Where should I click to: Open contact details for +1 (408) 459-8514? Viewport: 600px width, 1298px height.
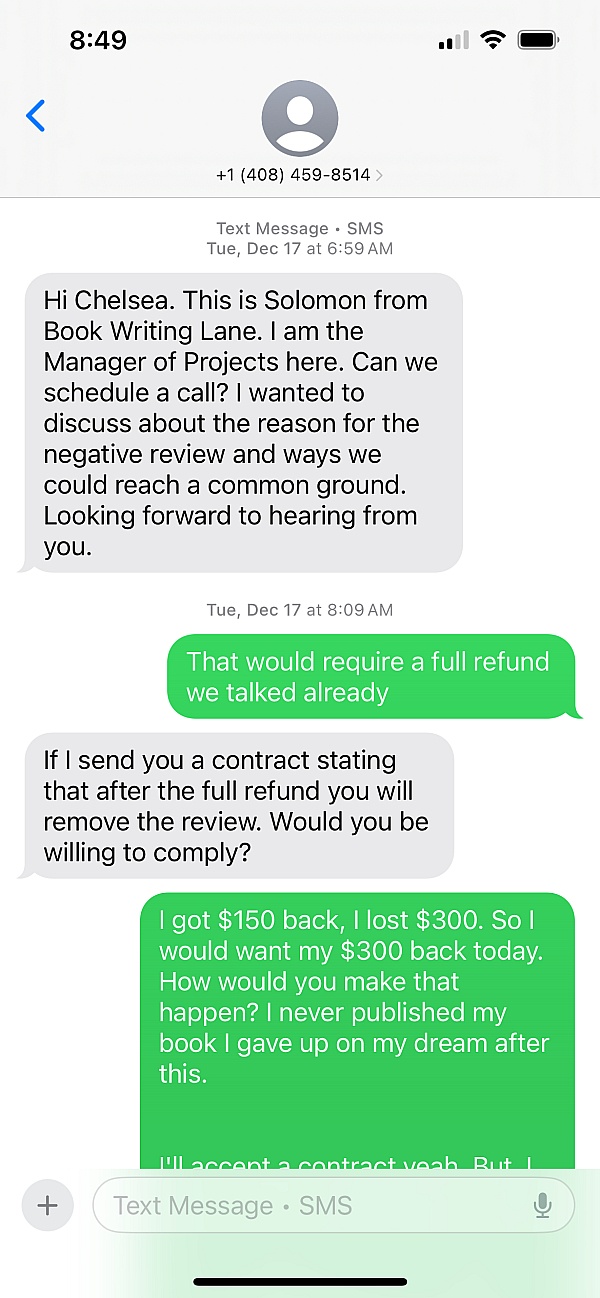coord(299,133)
